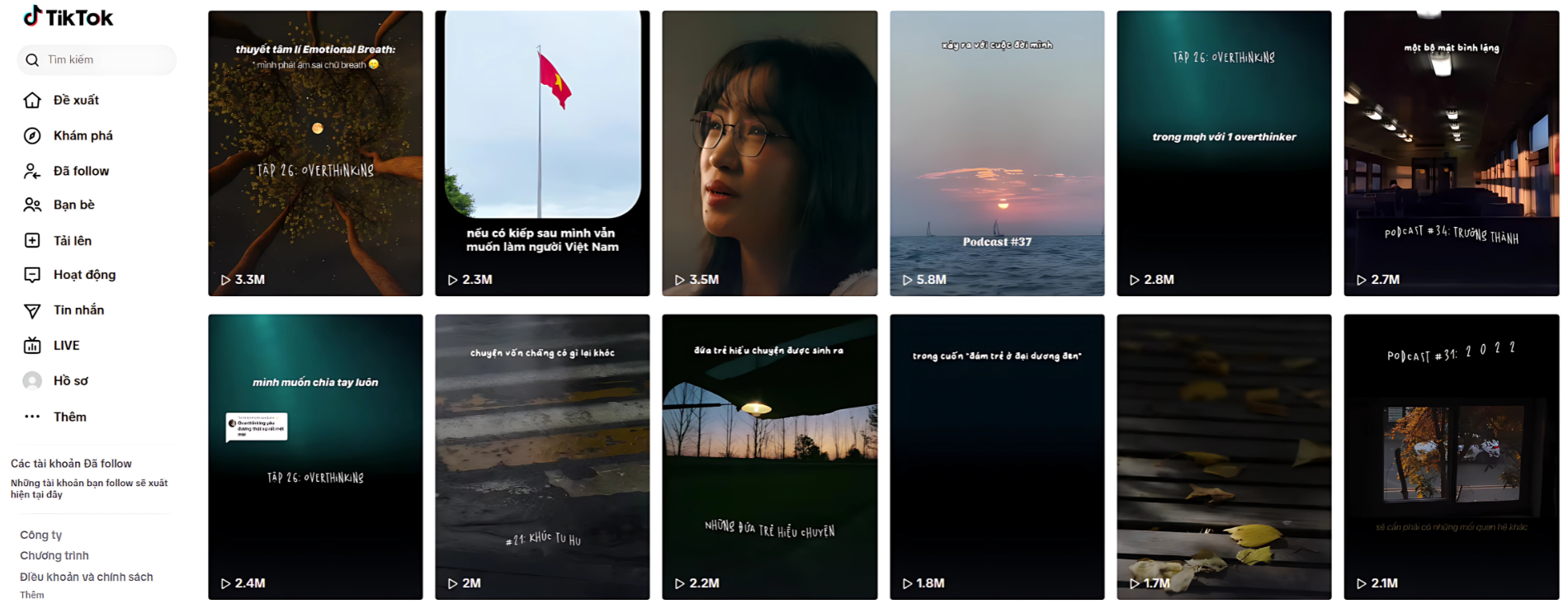Expand the Thêm menu with dots

tap(69, 417)
